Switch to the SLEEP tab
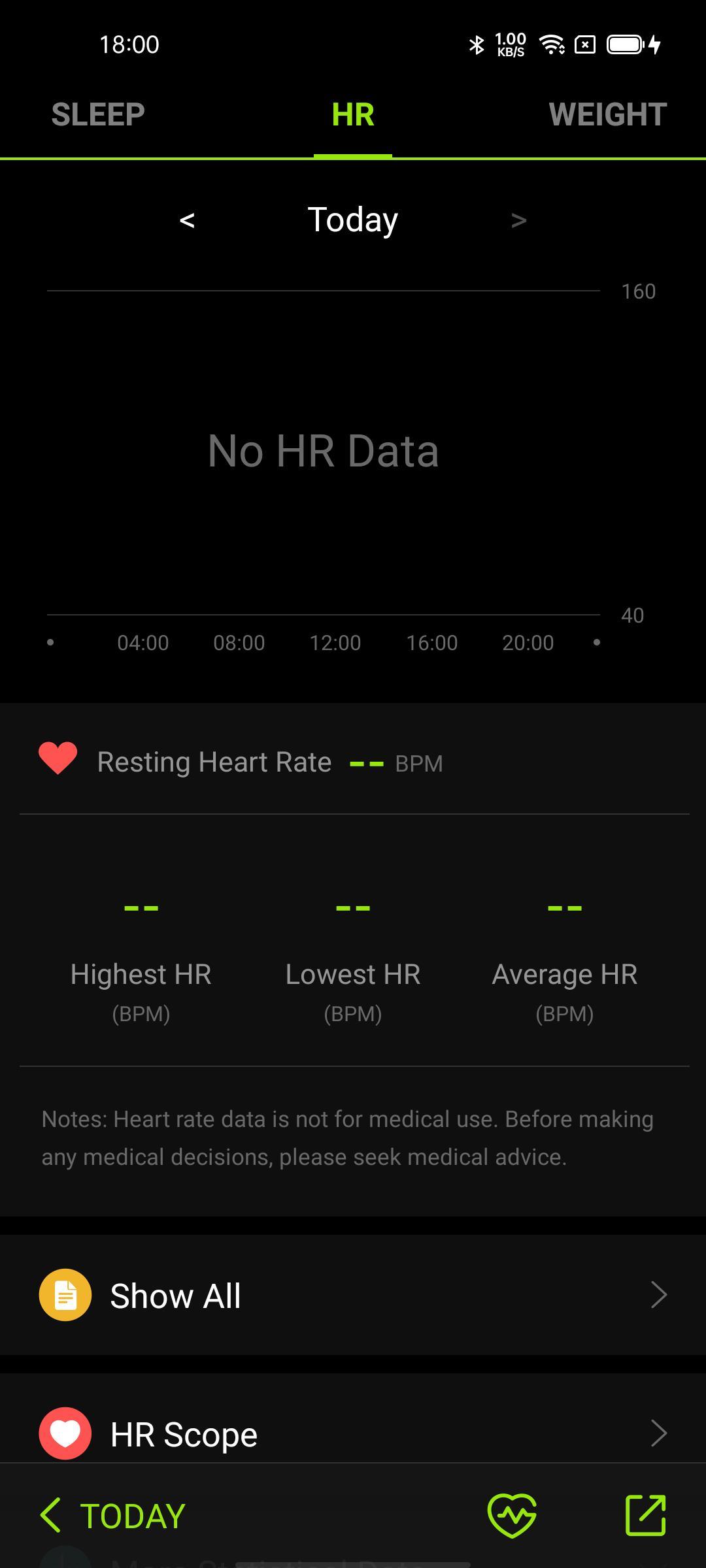The width and height of the screenshot is (706, 1568). tap(98, 115)
